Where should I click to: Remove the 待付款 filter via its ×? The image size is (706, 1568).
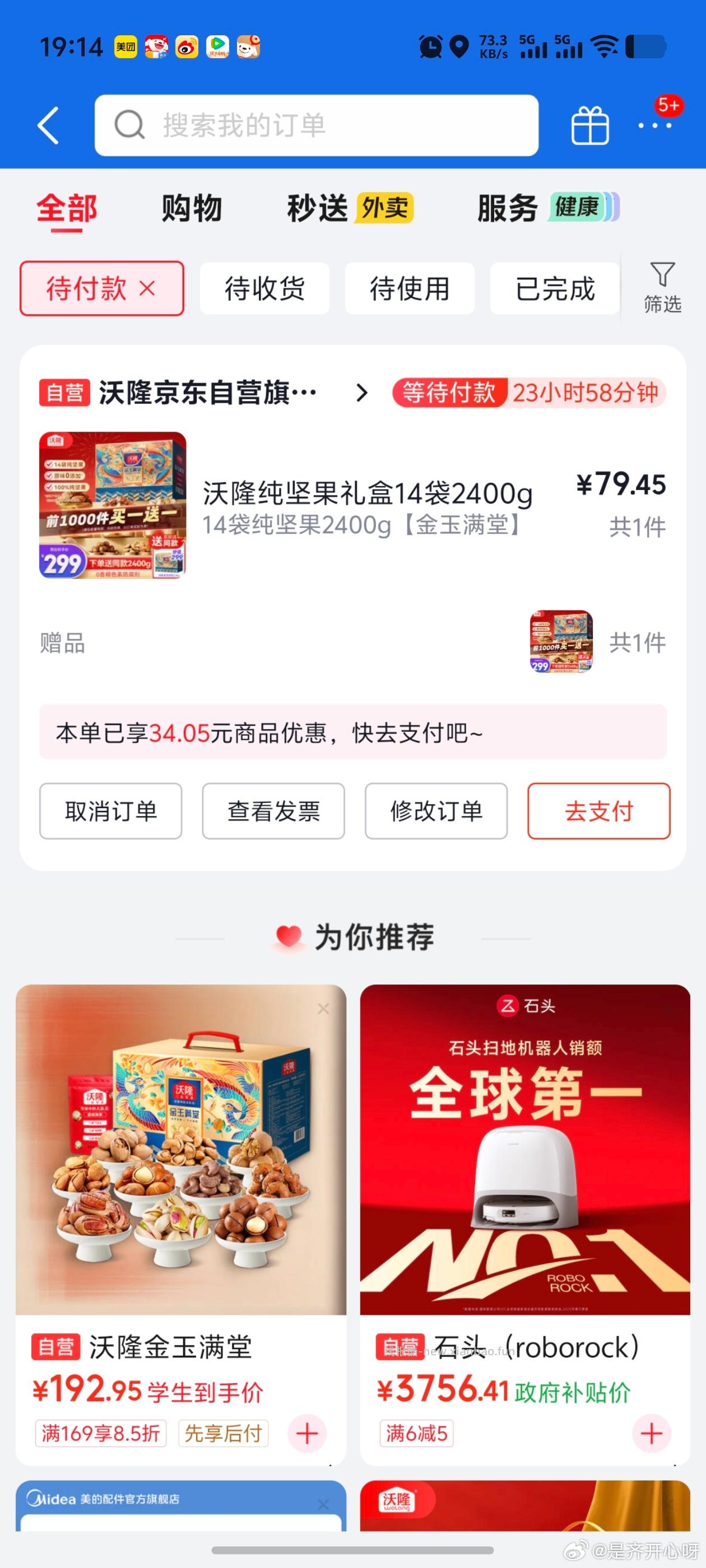tap(148, 288)
